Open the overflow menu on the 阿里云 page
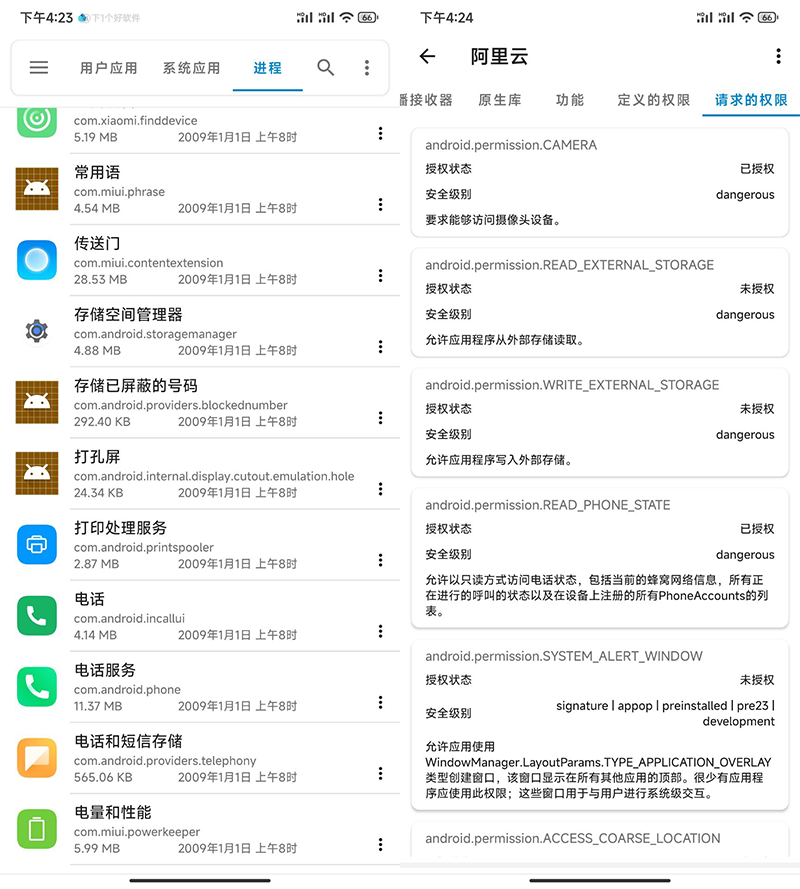 778,57
